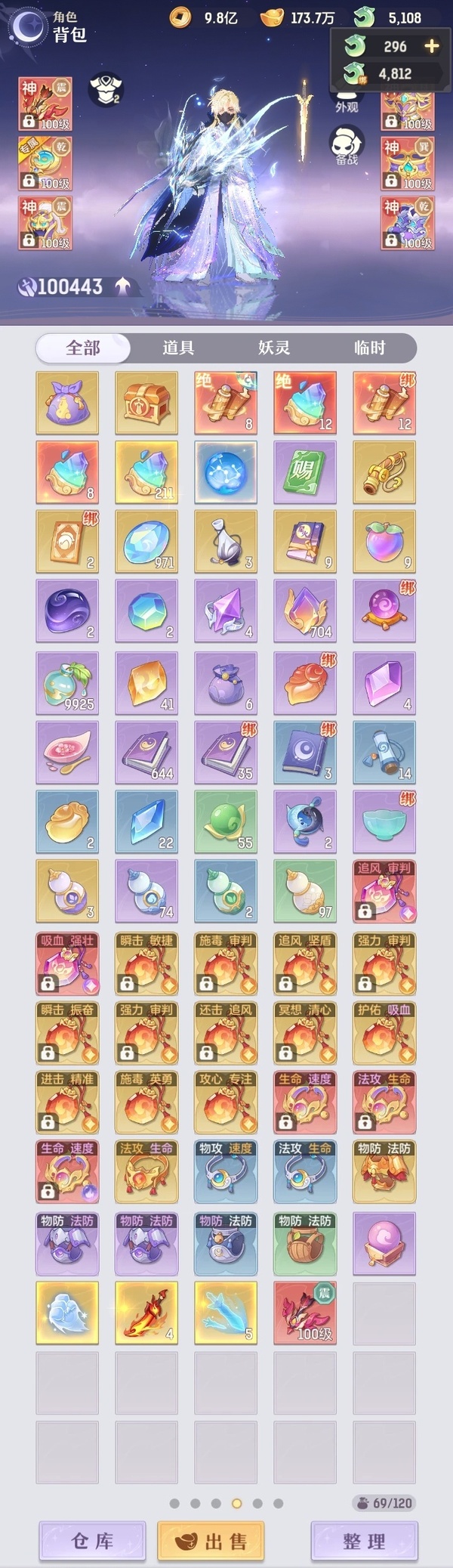
Task: Select the item with count 971
Action: point(146,541)
